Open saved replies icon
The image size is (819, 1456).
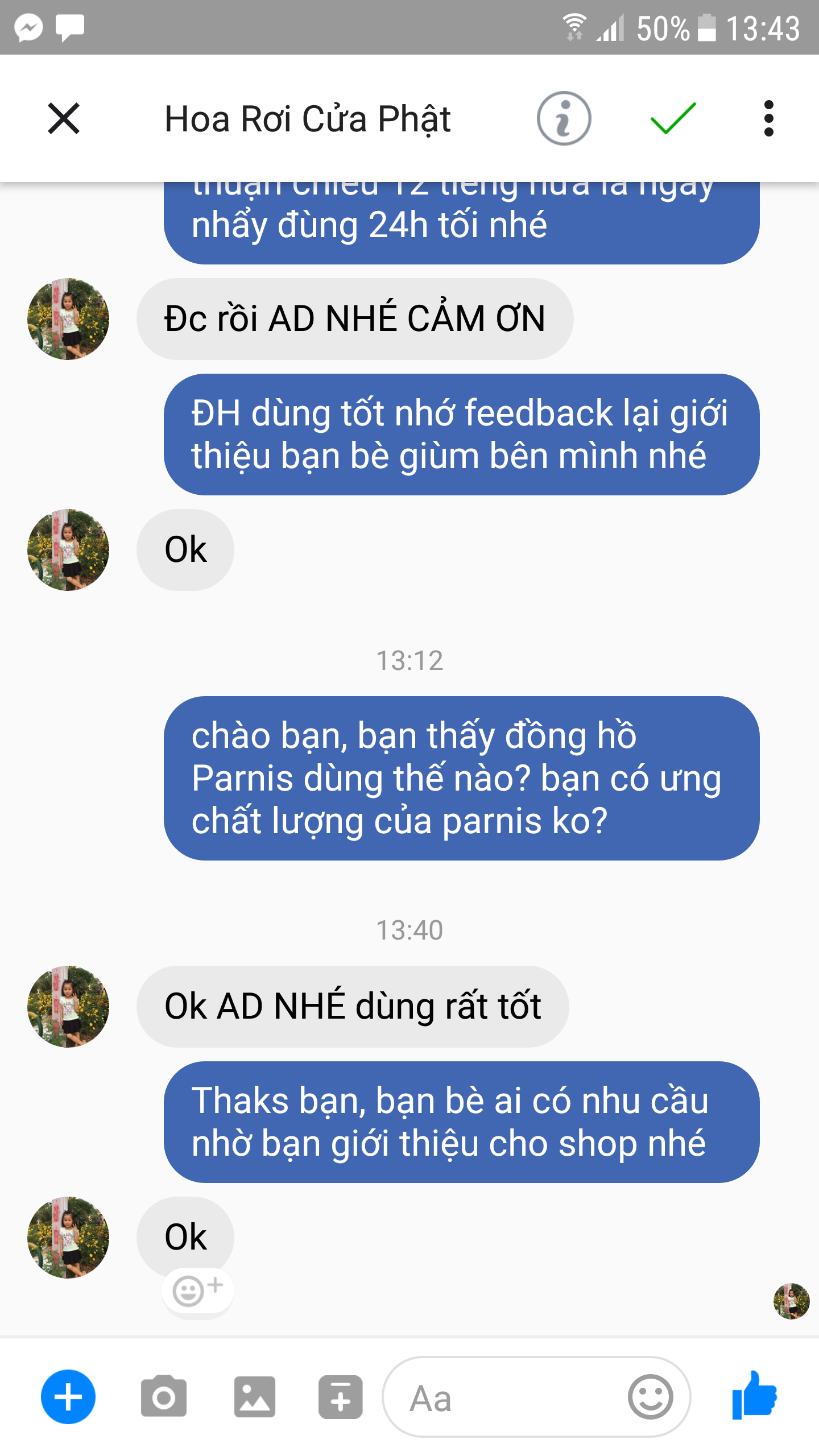point(340,1397)
